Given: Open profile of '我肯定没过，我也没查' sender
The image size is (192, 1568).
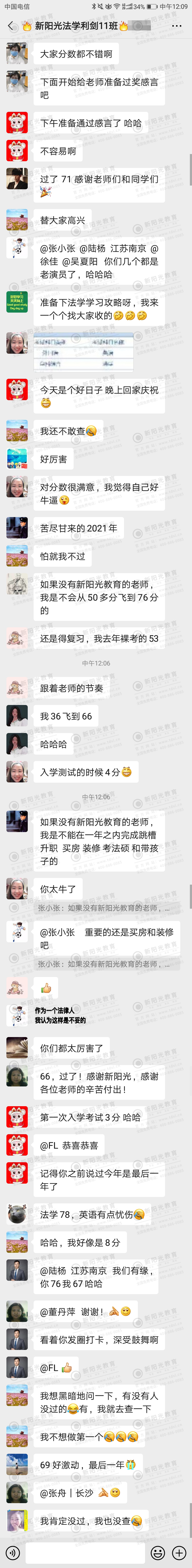Looking at the screenshot, I should coord(17,1520).
